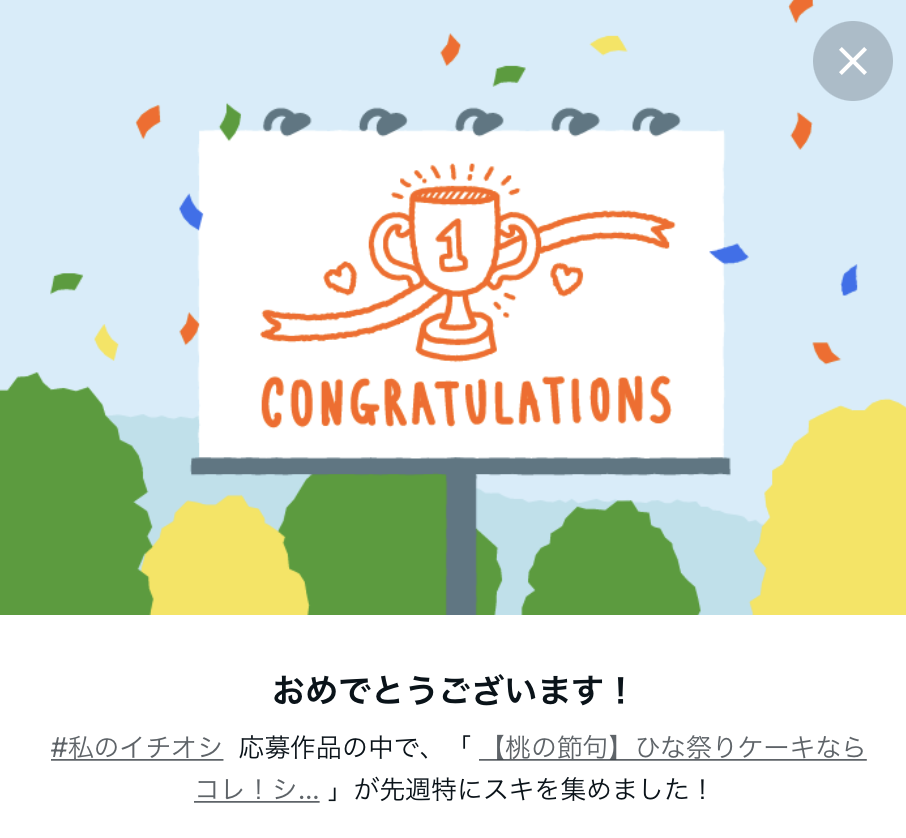This screenshot has width=906, height=838.
Task: Open the 【桃の節句】ひな祭りケーキ article link
Action: [672, 747]
